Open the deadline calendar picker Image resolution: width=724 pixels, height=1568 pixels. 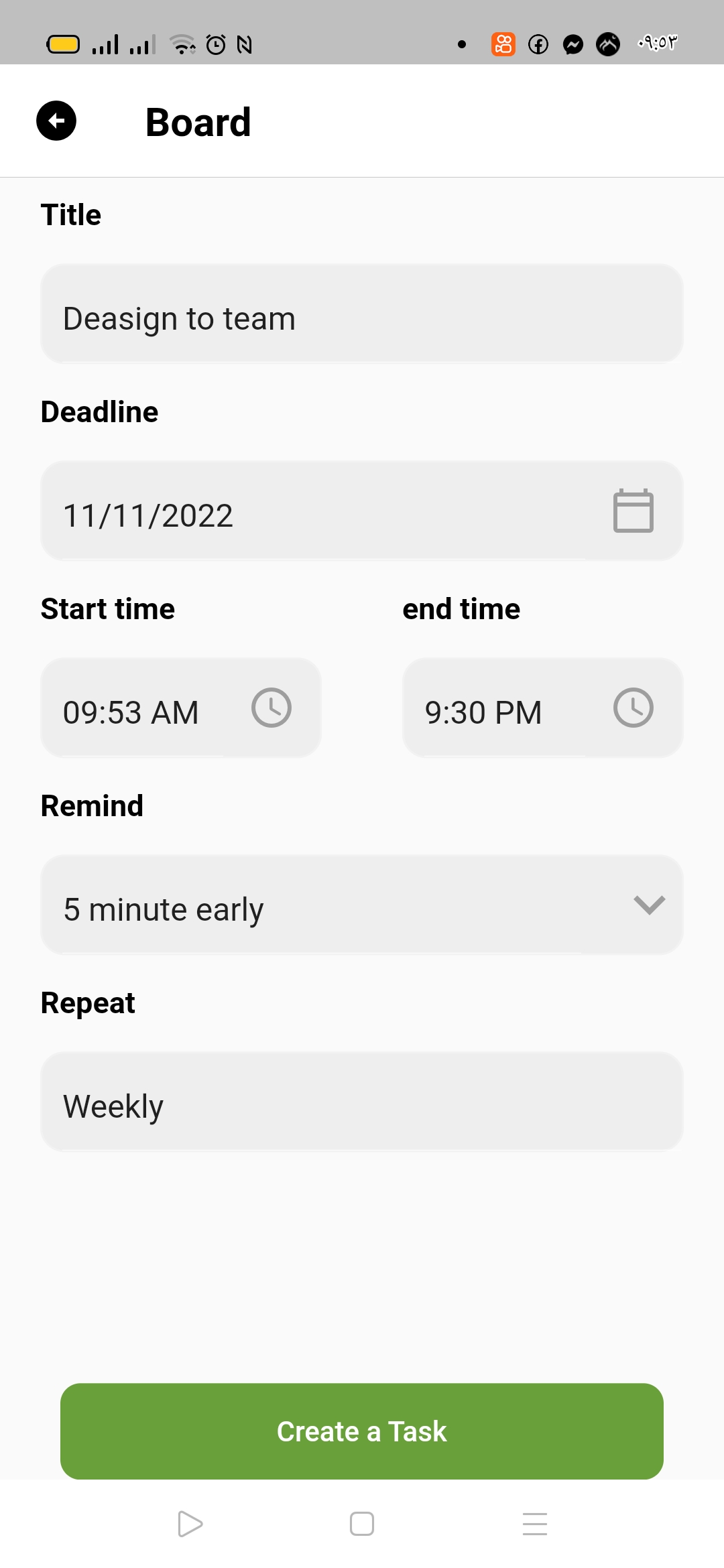[633, 511]
